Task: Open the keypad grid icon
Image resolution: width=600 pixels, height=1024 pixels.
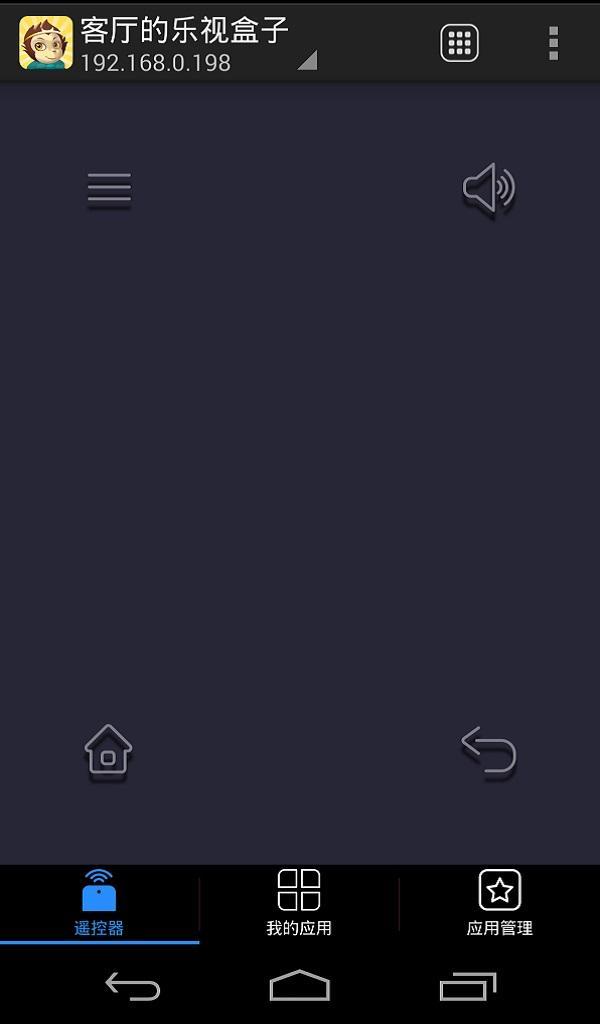Action: point(459,43)
